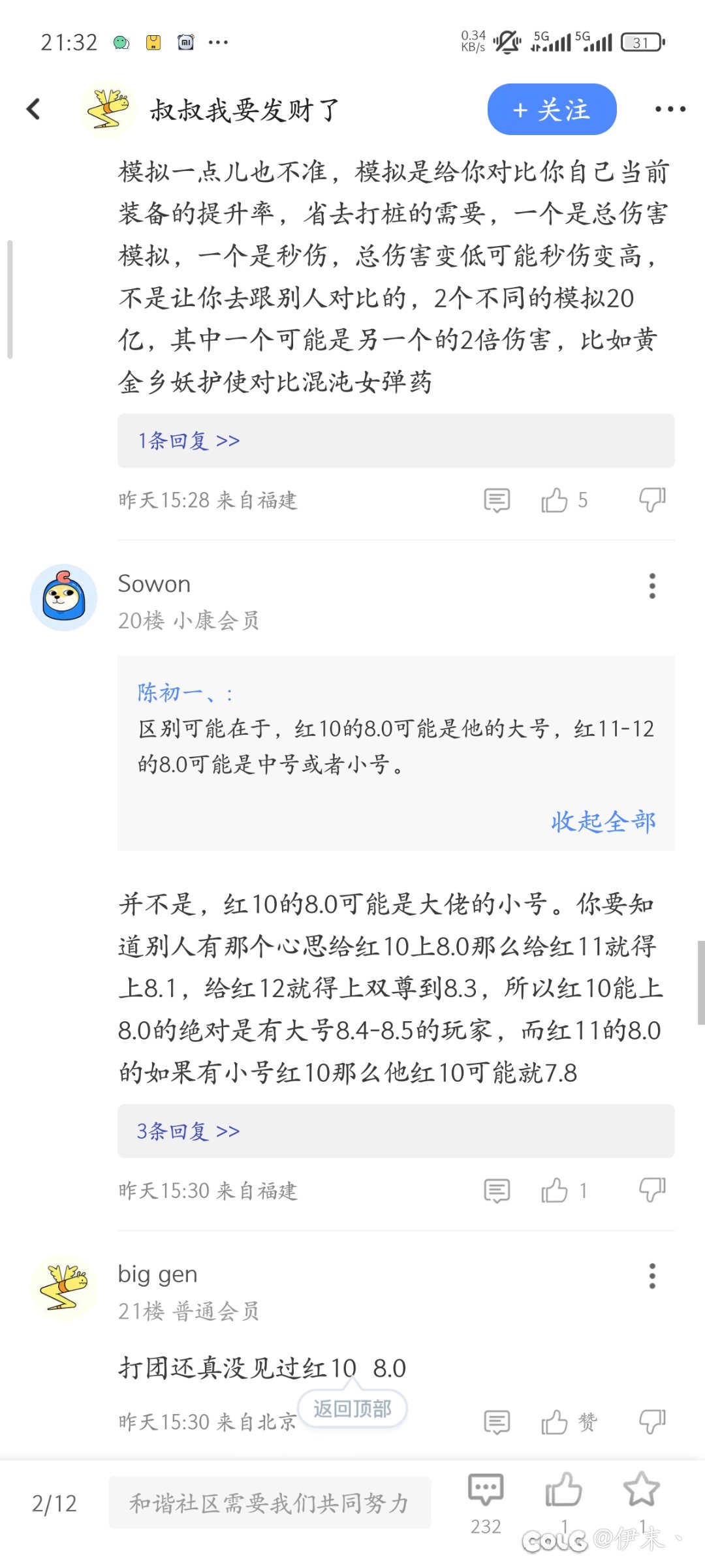Open more options for big gen's comment
The image size is (705, 1568).
(651, 1276)
